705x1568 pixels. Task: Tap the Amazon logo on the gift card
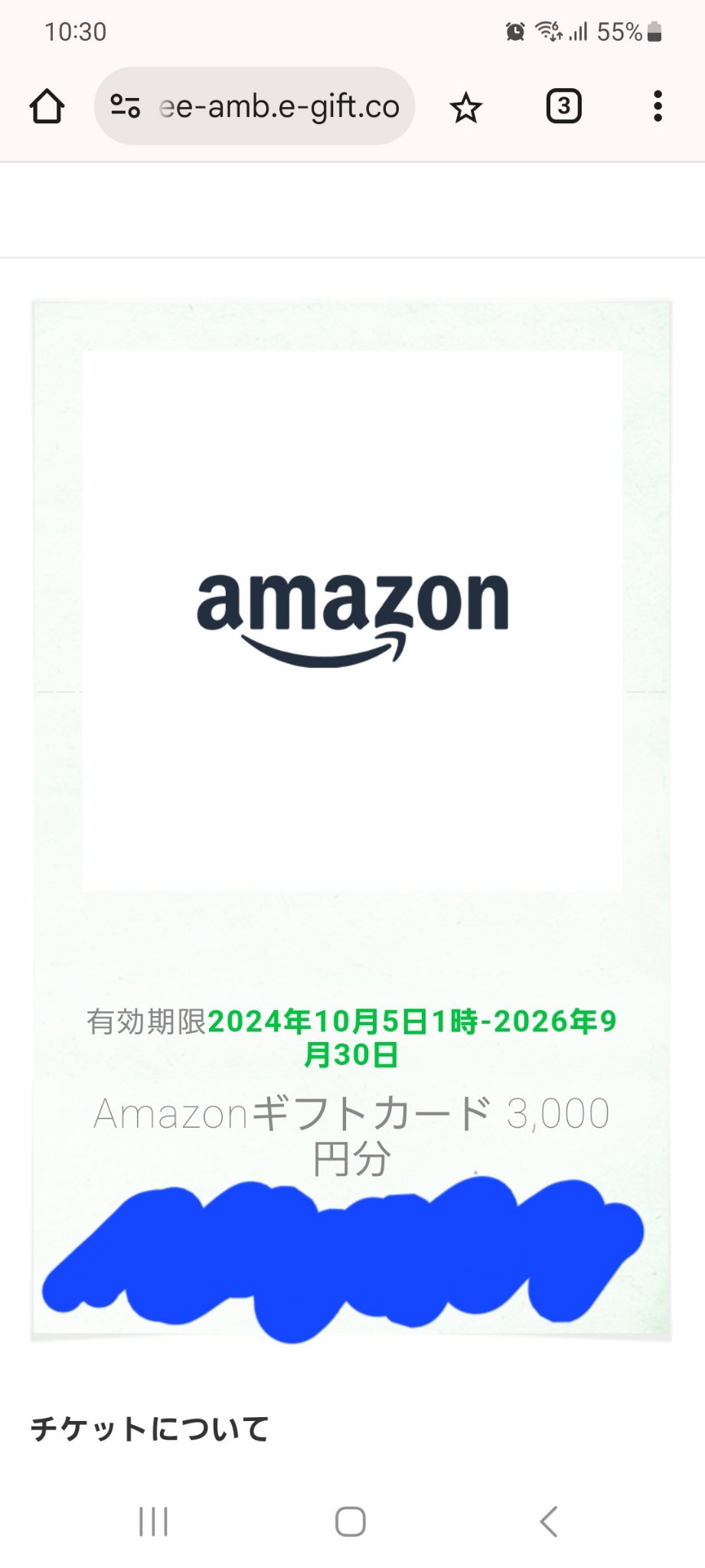[x=352, y=612]
